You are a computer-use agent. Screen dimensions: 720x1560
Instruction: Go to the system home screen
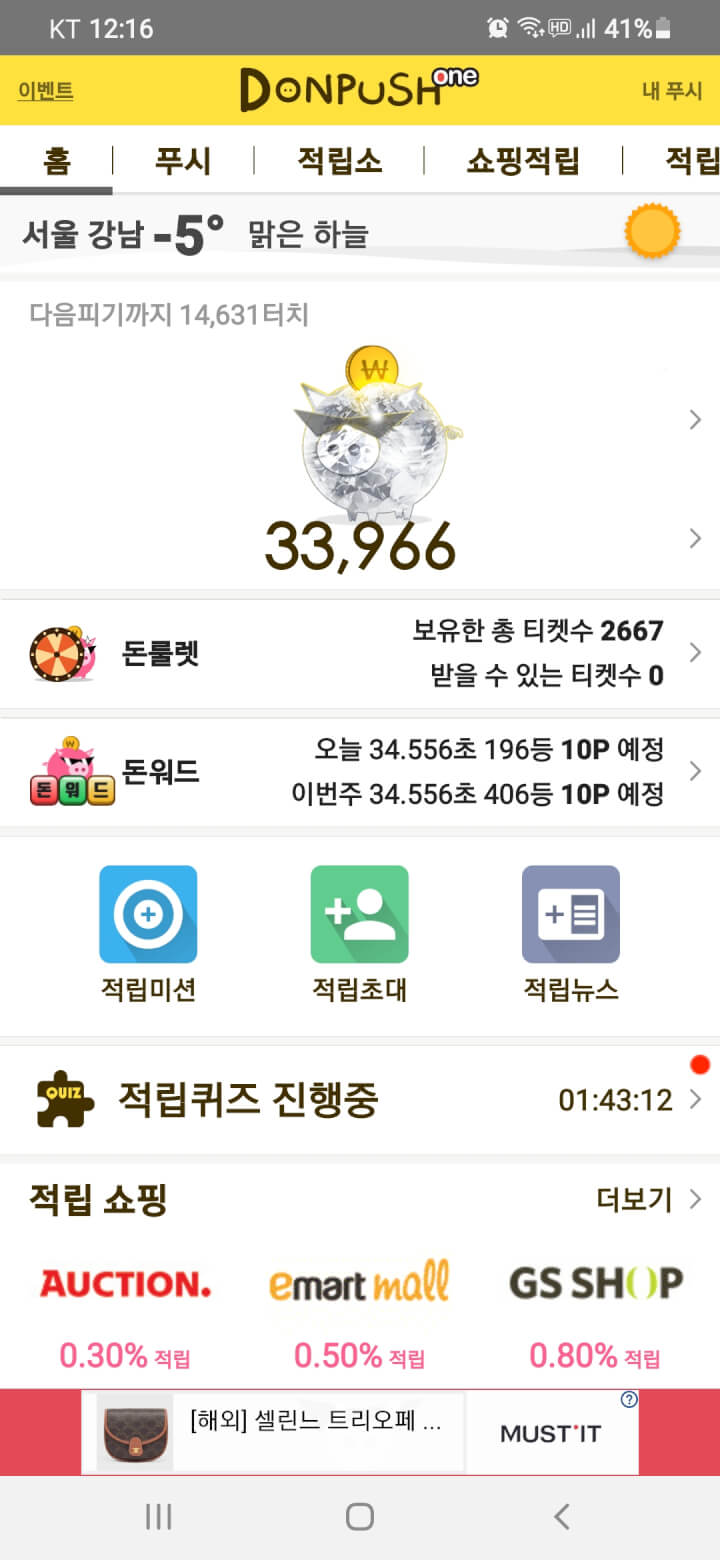coord(360,1517)
